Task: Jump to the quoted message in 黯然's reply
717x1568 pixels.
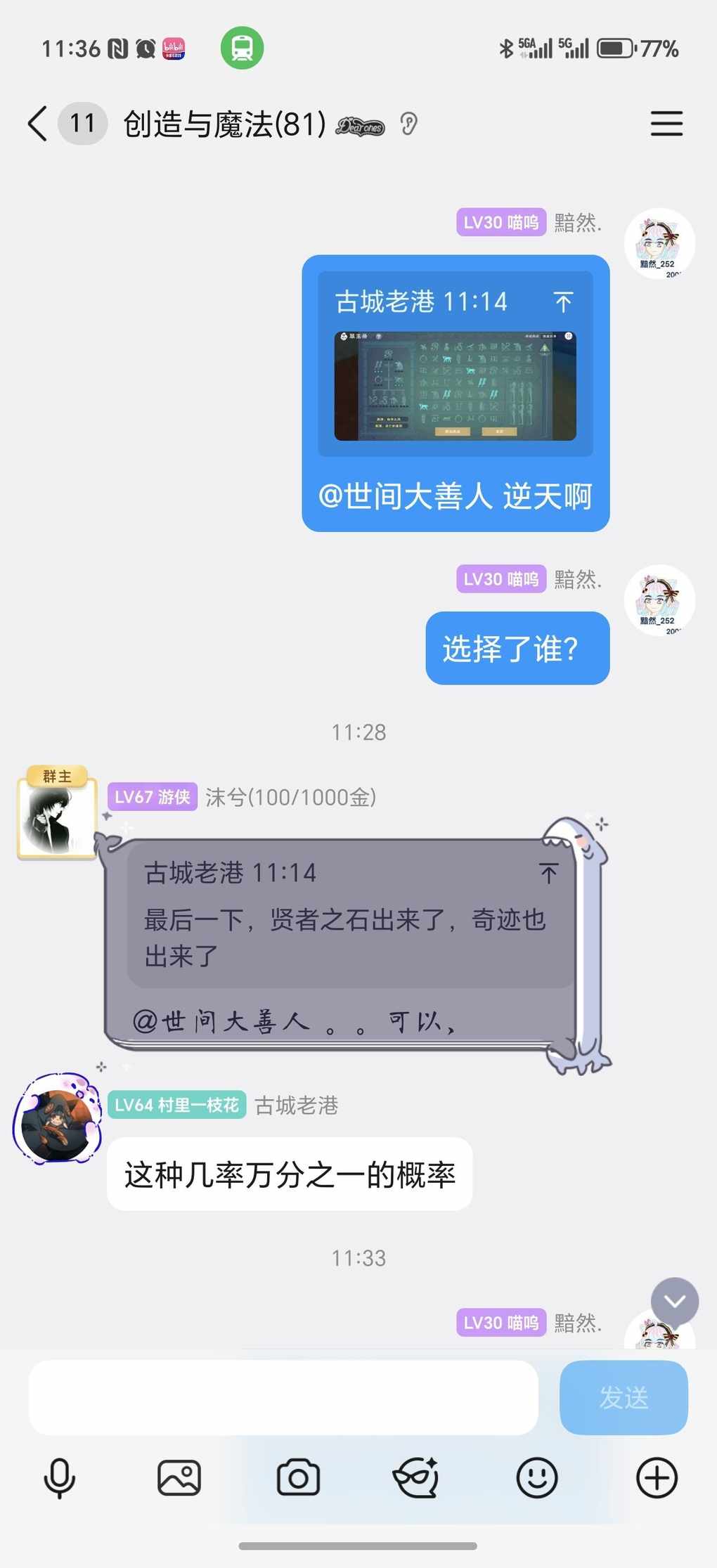Action: (562, 302)
